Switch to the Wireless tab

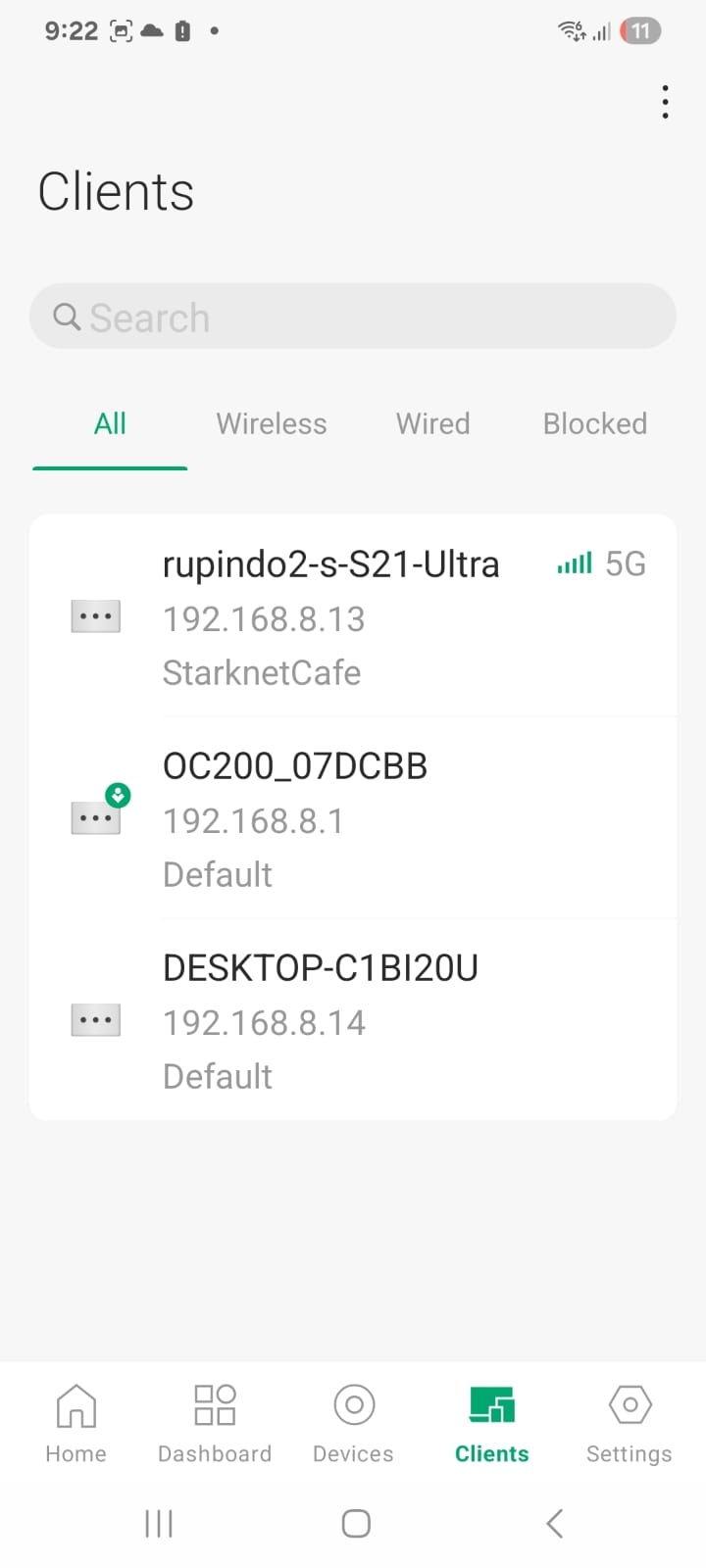point(272,424)
